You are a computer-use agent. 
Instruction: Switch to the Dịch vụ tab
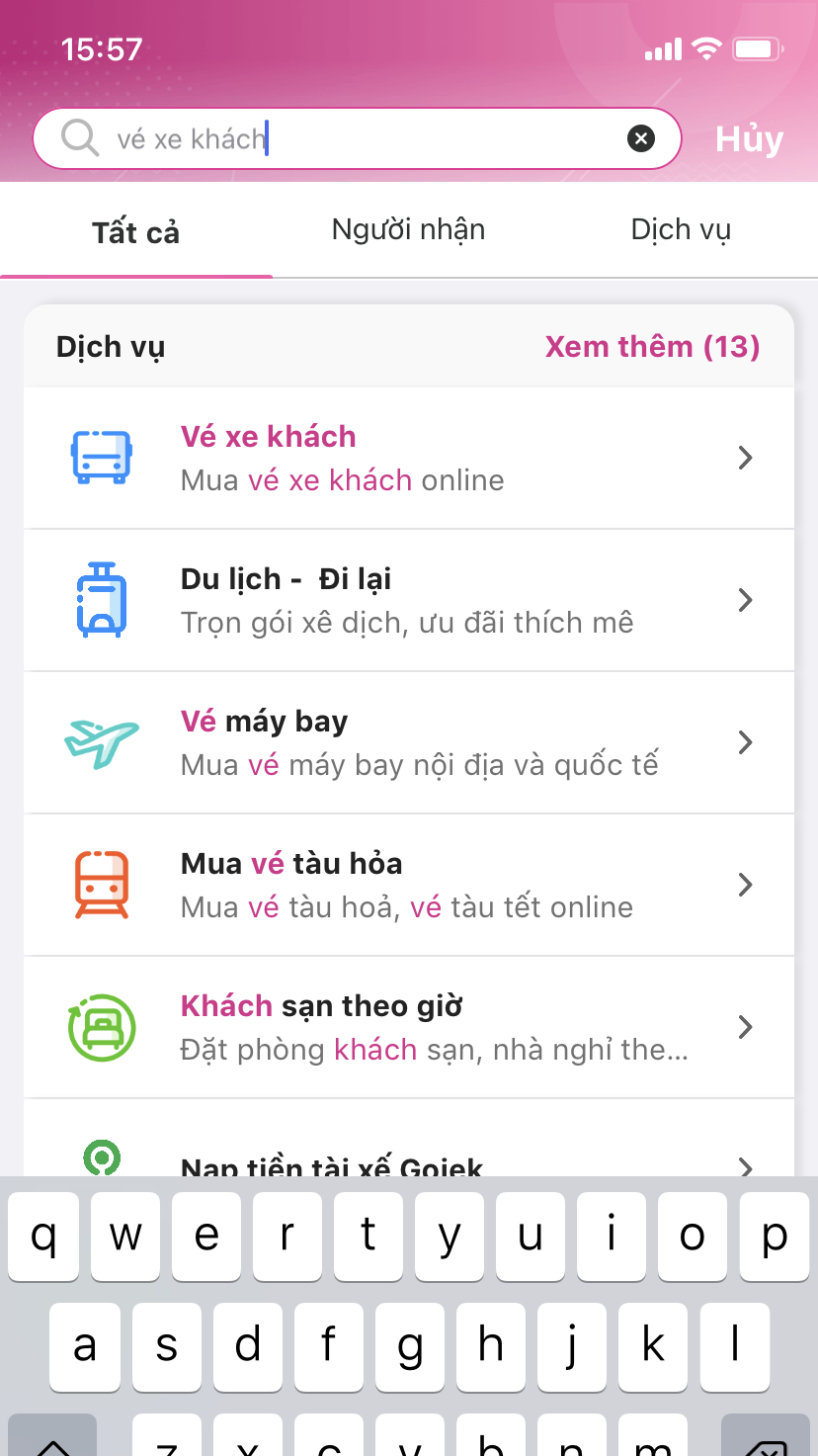[x=681, y=230]
